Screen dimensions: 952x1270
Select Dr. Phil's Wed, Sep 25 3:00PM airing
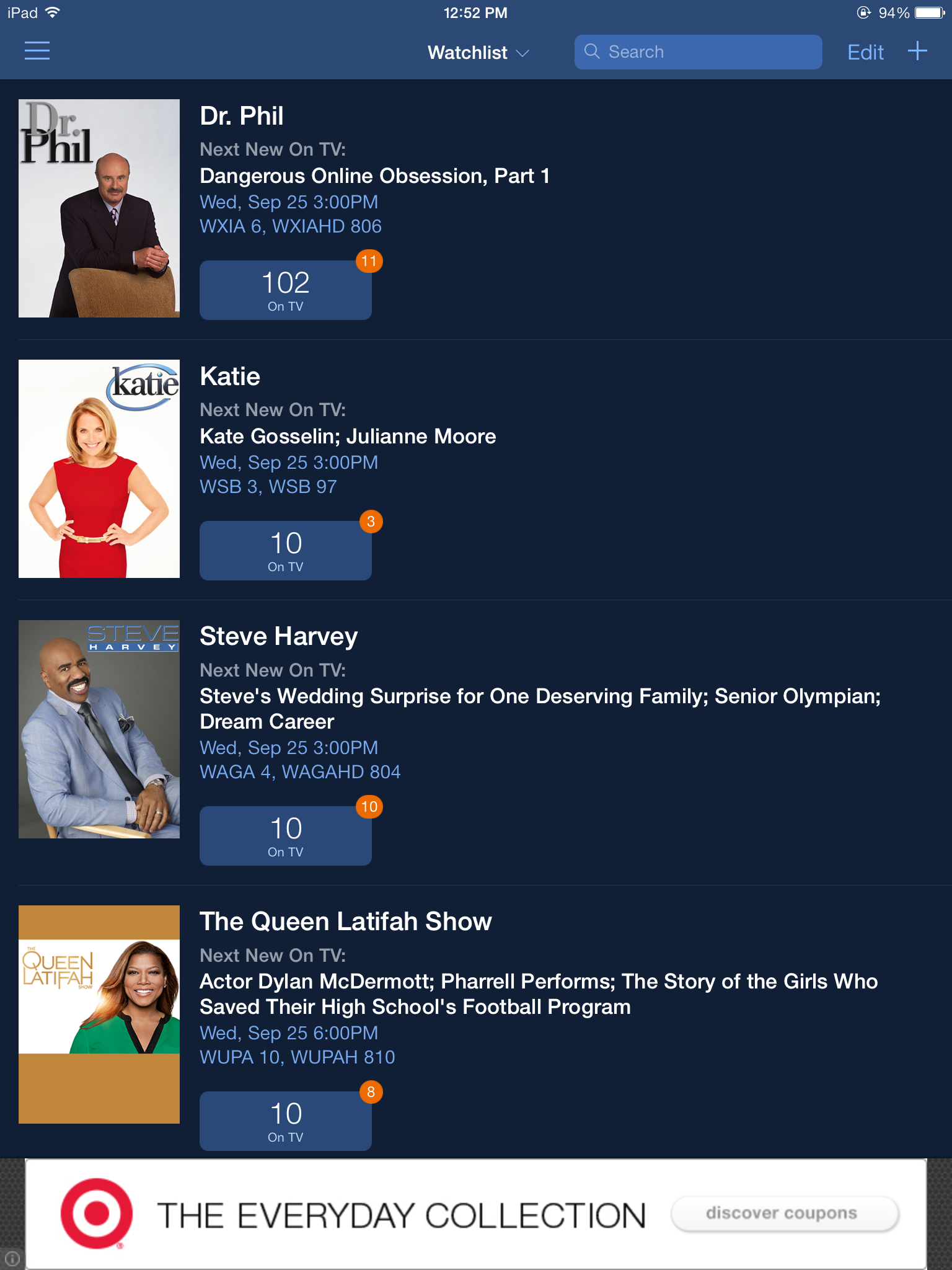point(289,202)
